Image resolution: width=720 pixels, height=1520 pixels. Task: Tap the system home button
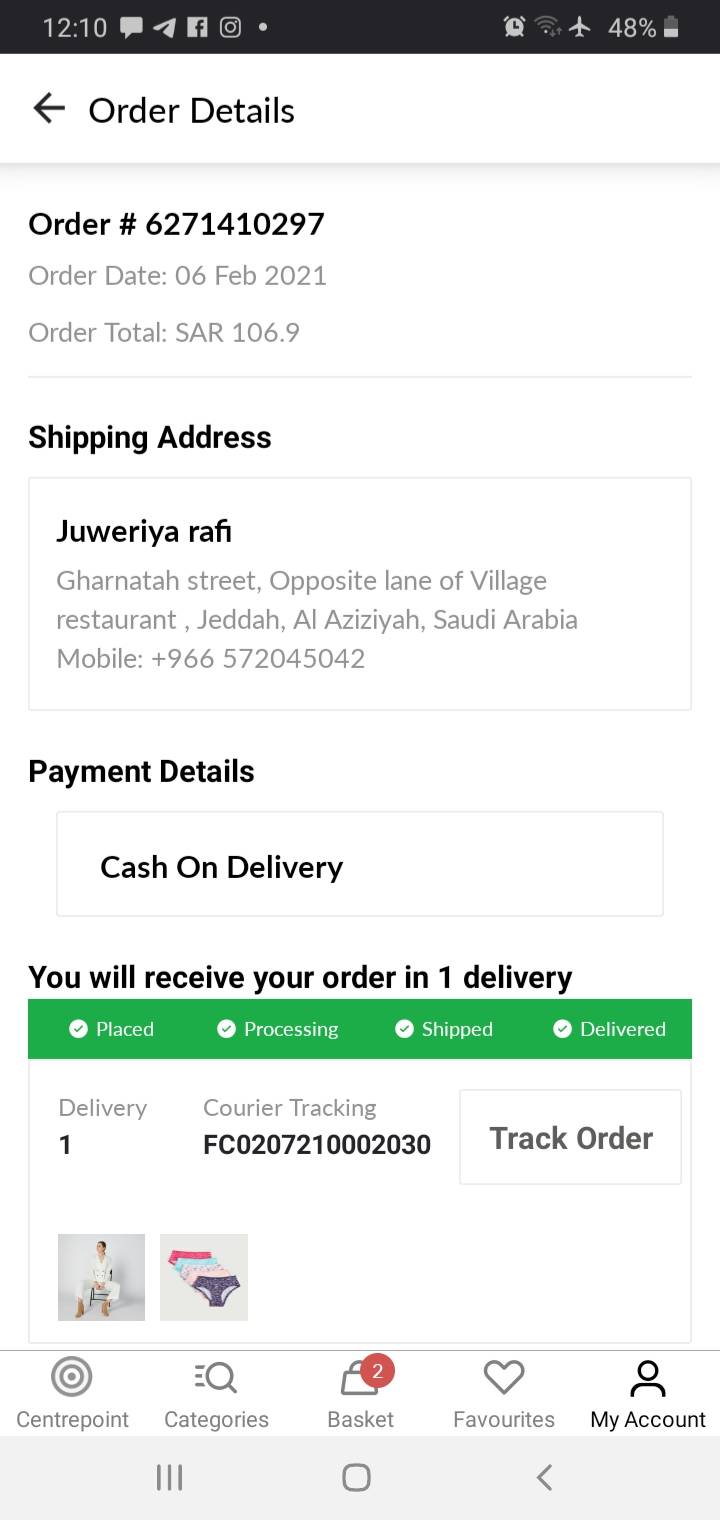coord(357,1477)
